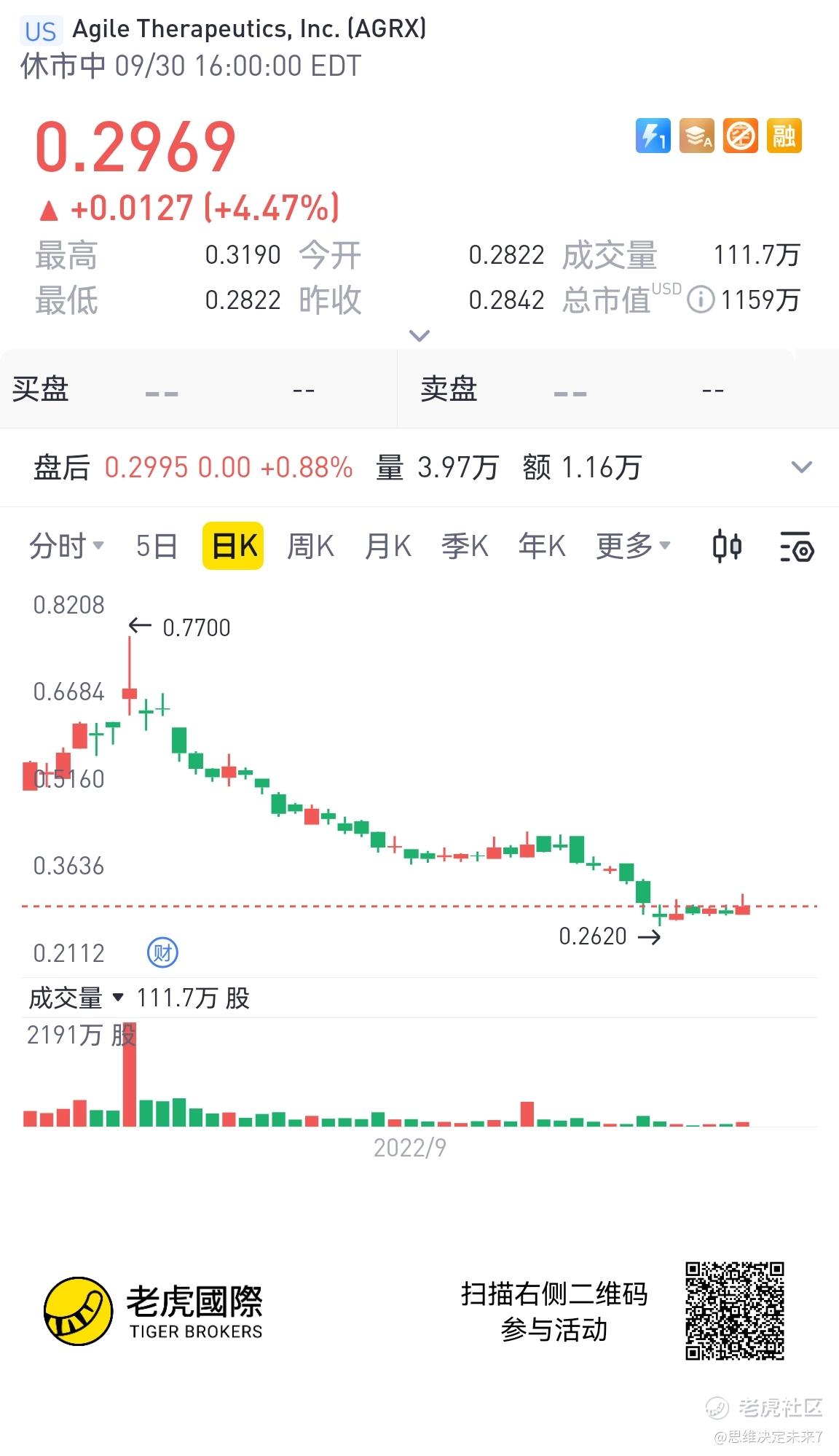Image resolution: width=839 pixels, height=1456 pixels.
Task: Switch to the 5日 chart
Action: coord(157,546)
